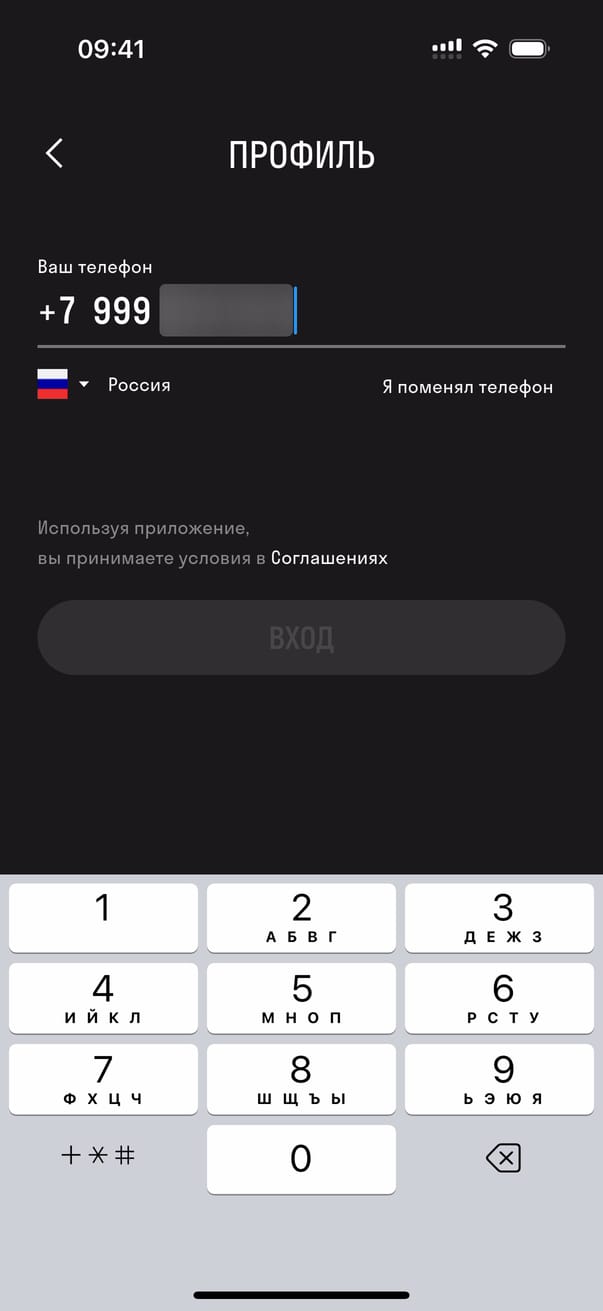This screenshot has height=1311, width=603.
Task: Focus the Ваш телефон number field
Action: point(300,311)
